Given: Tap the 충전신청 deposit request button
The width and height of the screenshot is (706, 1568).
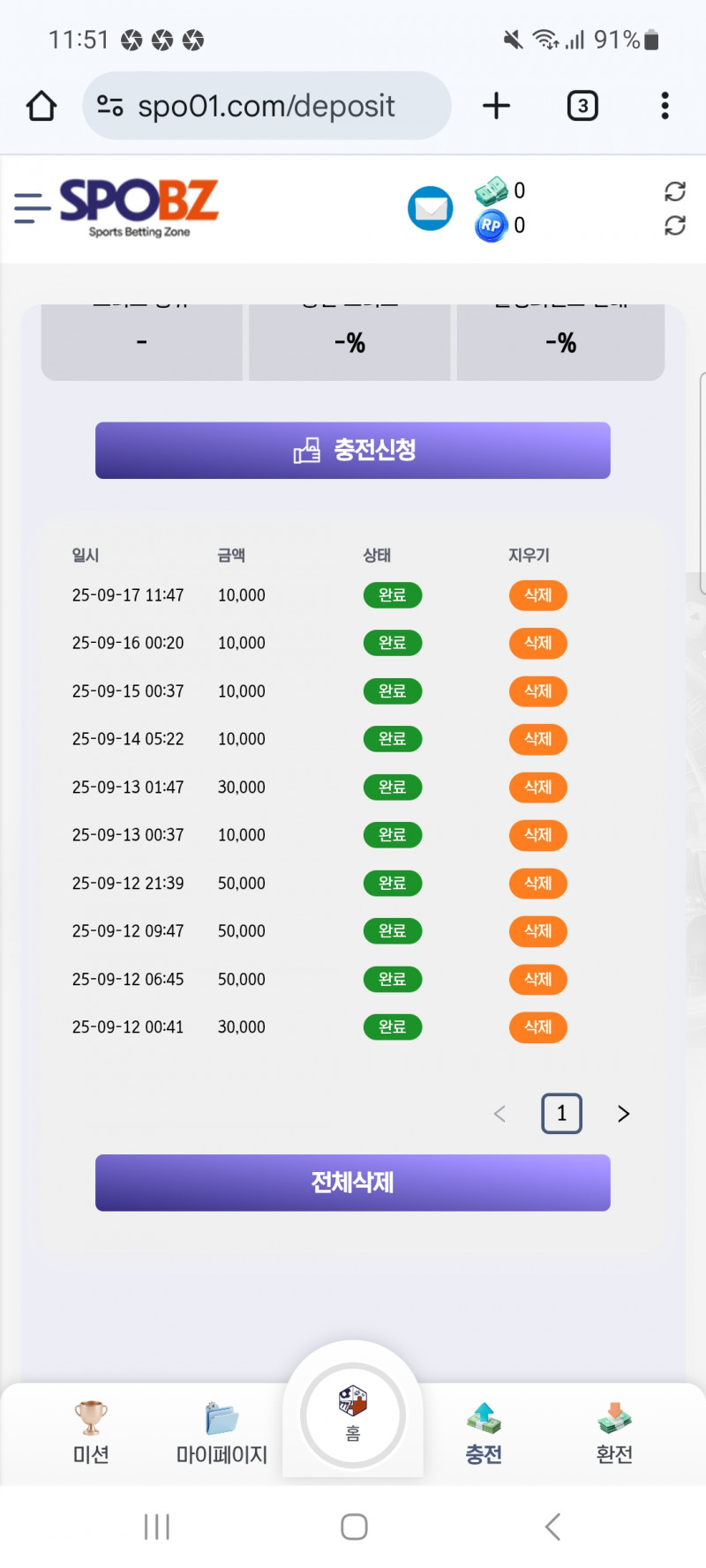Looking at the screenshot, I should 353,451.
